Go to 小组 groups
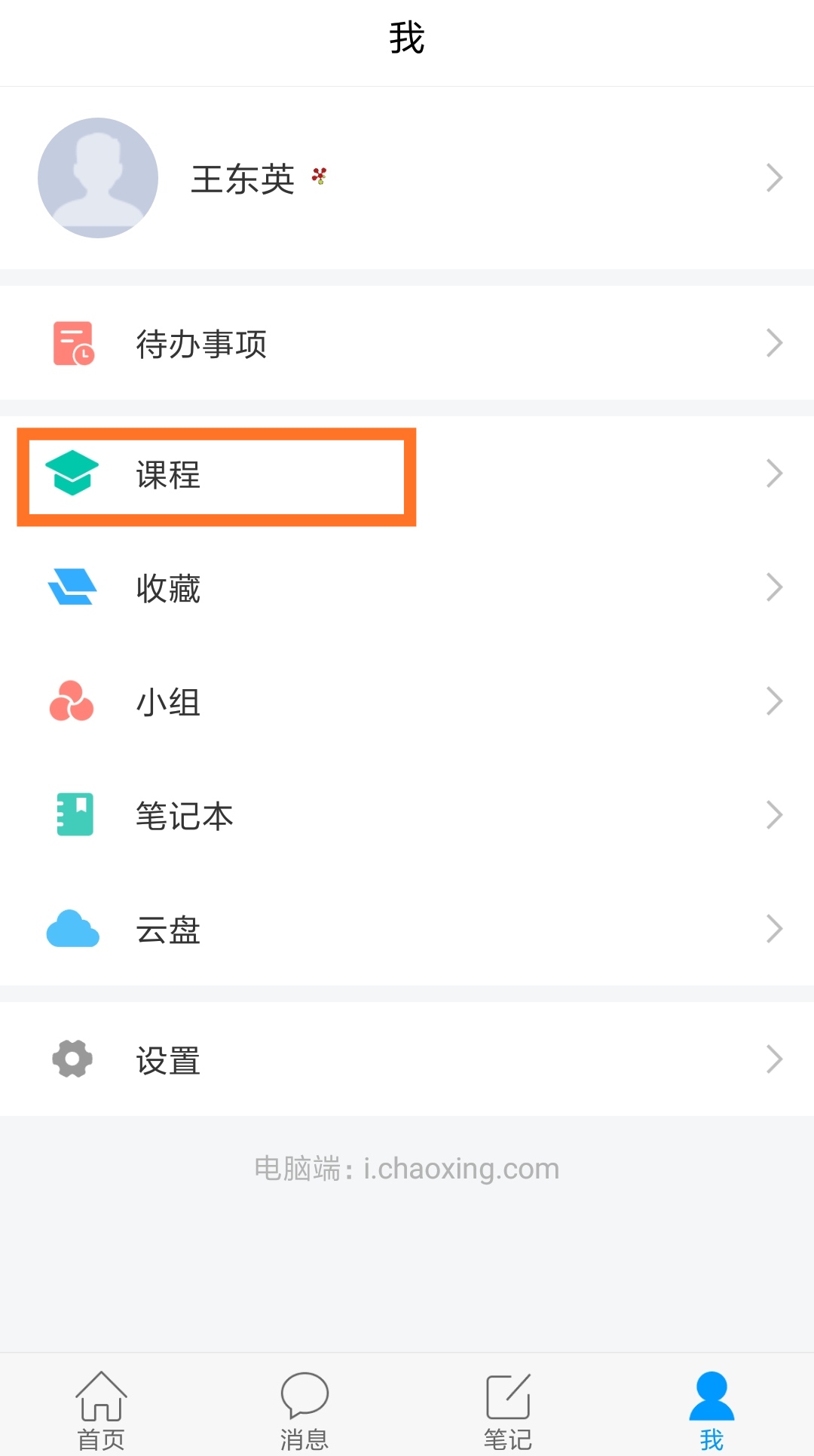Viewport: 814px width, 1456px height. click(407, 702)
